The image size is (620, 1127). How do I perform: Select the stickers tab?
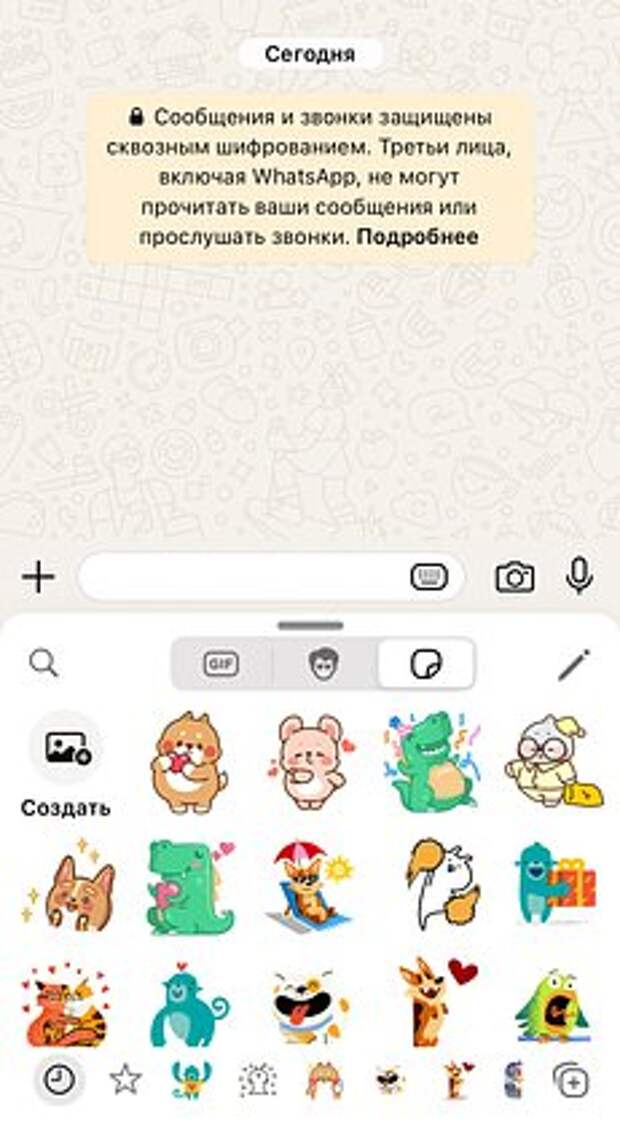[426, 664]
